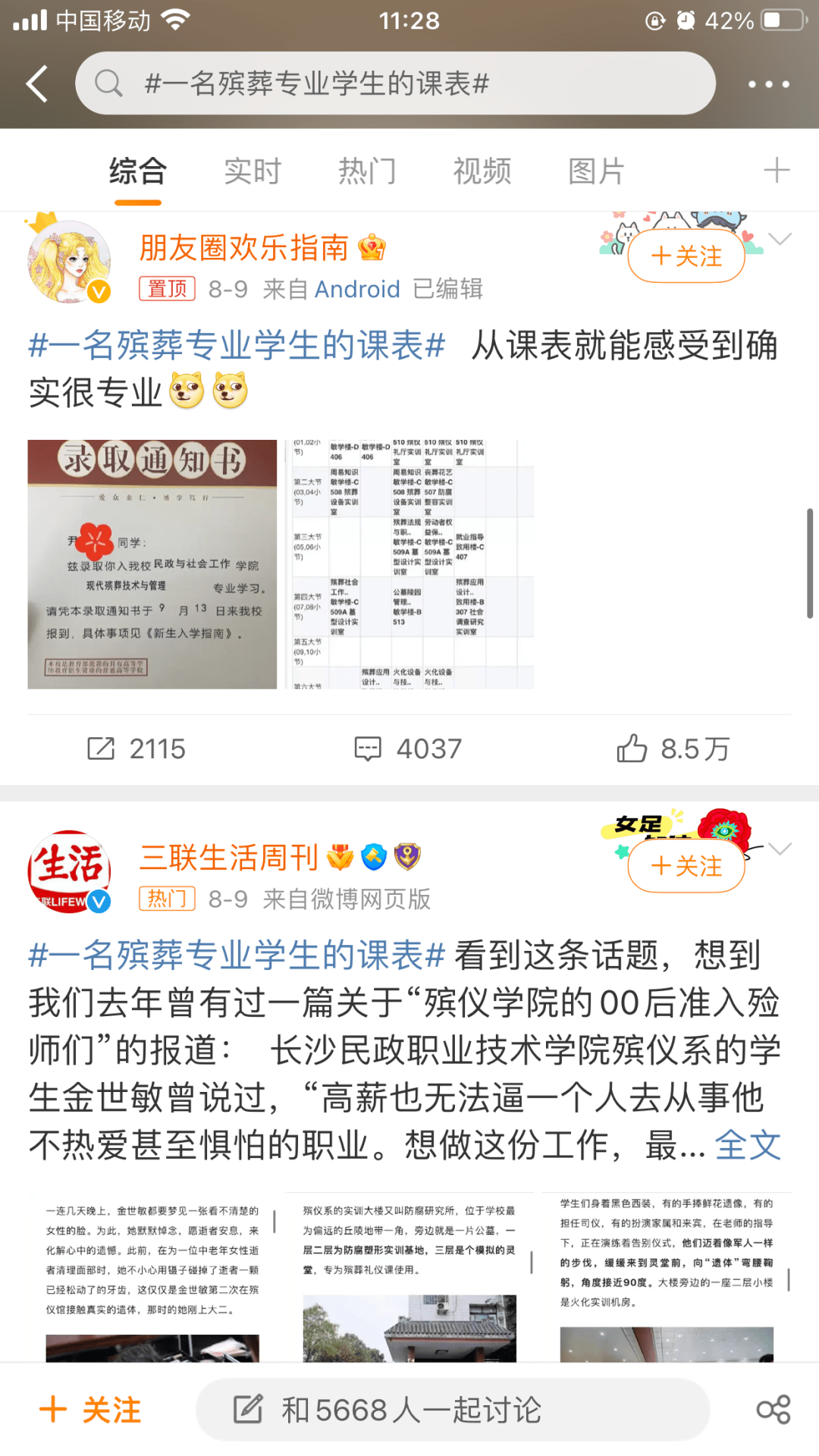Expand options chevron on 三联生活周刊's post
819x1456 pixels.
click(780, 849)
